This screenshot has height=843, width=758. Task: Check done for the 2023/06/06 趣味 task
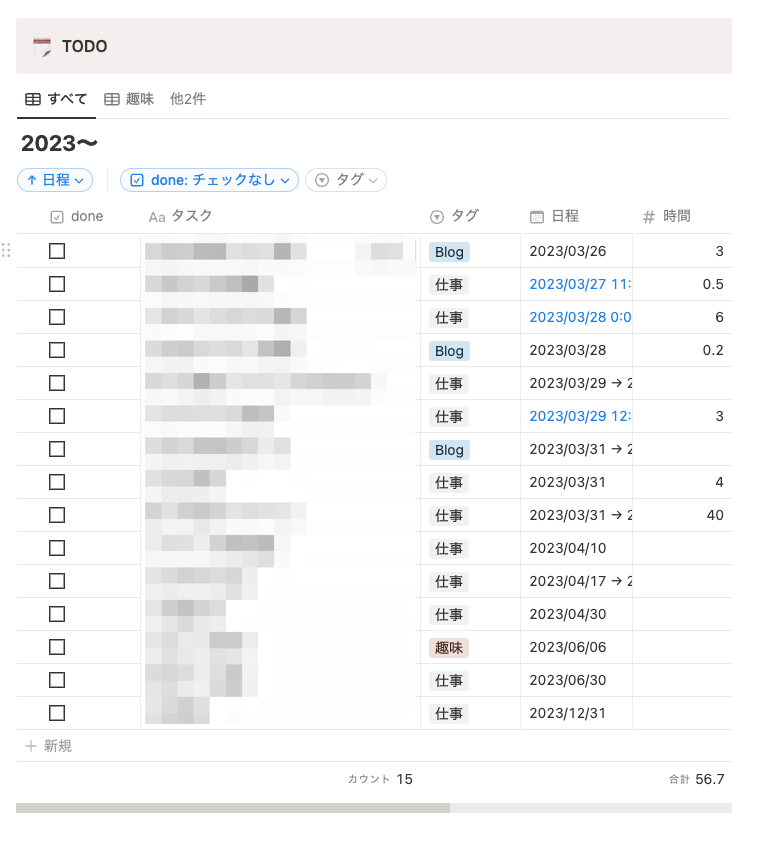click(x=57, y=647)
